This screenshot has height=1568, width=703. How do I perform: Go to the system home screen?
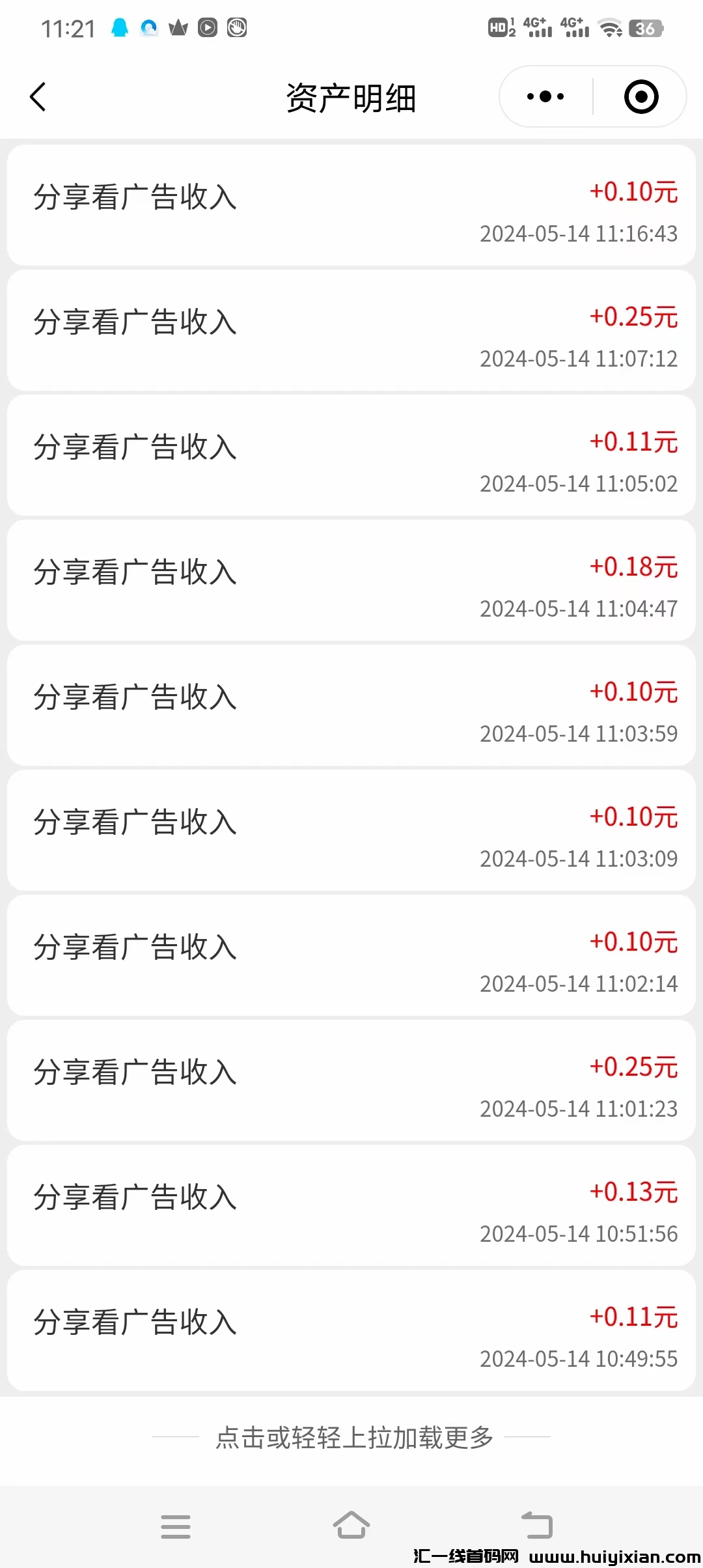point(351,1526)
